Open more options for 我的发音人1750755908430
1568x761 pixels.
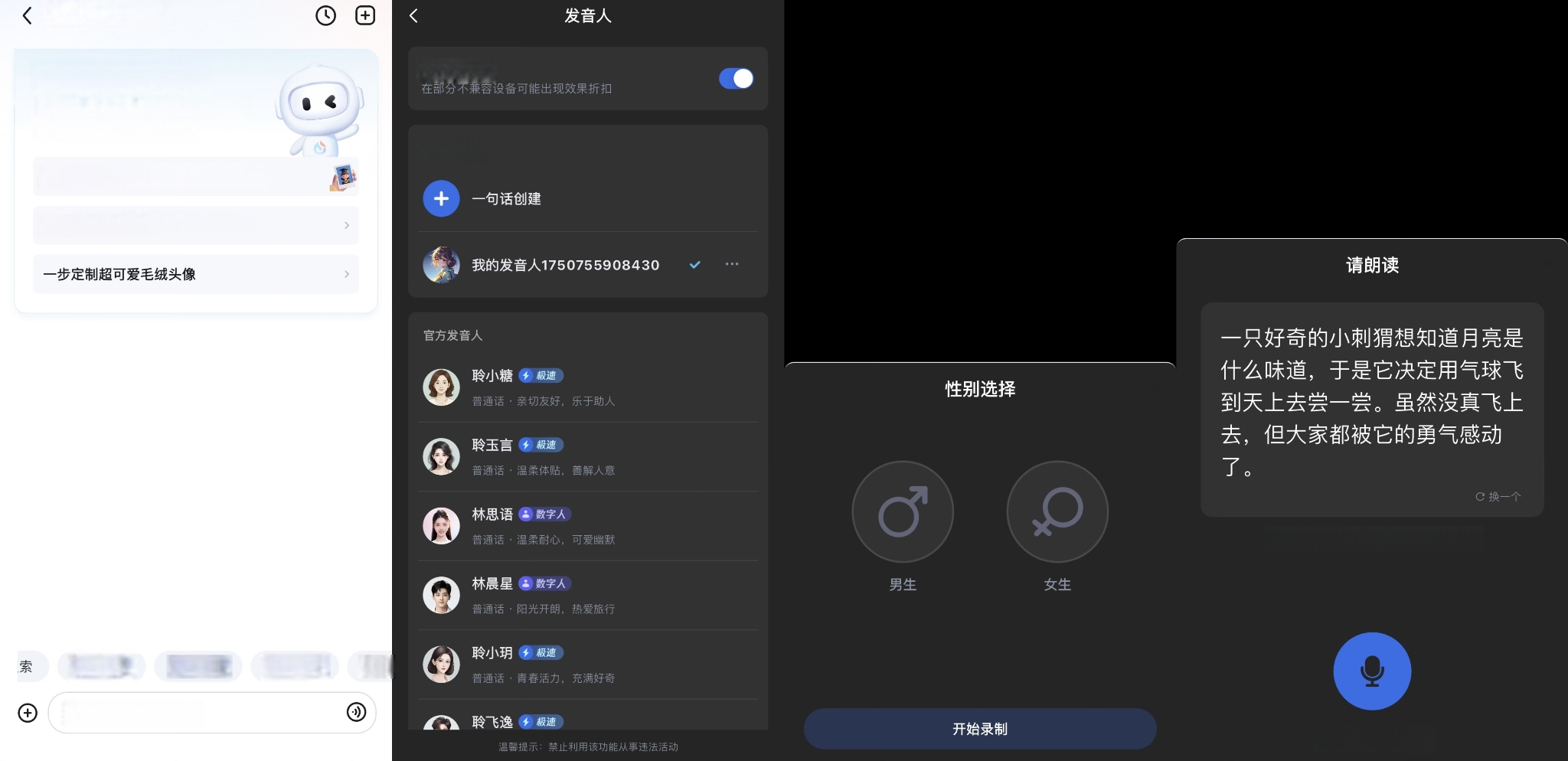[x=732, y=264]
